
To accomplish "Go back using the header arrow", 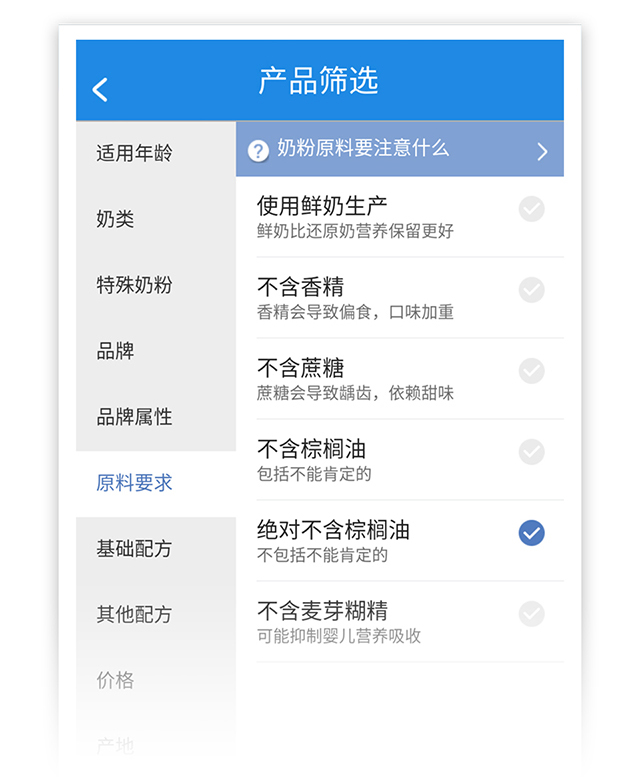I will pos(100,89).
